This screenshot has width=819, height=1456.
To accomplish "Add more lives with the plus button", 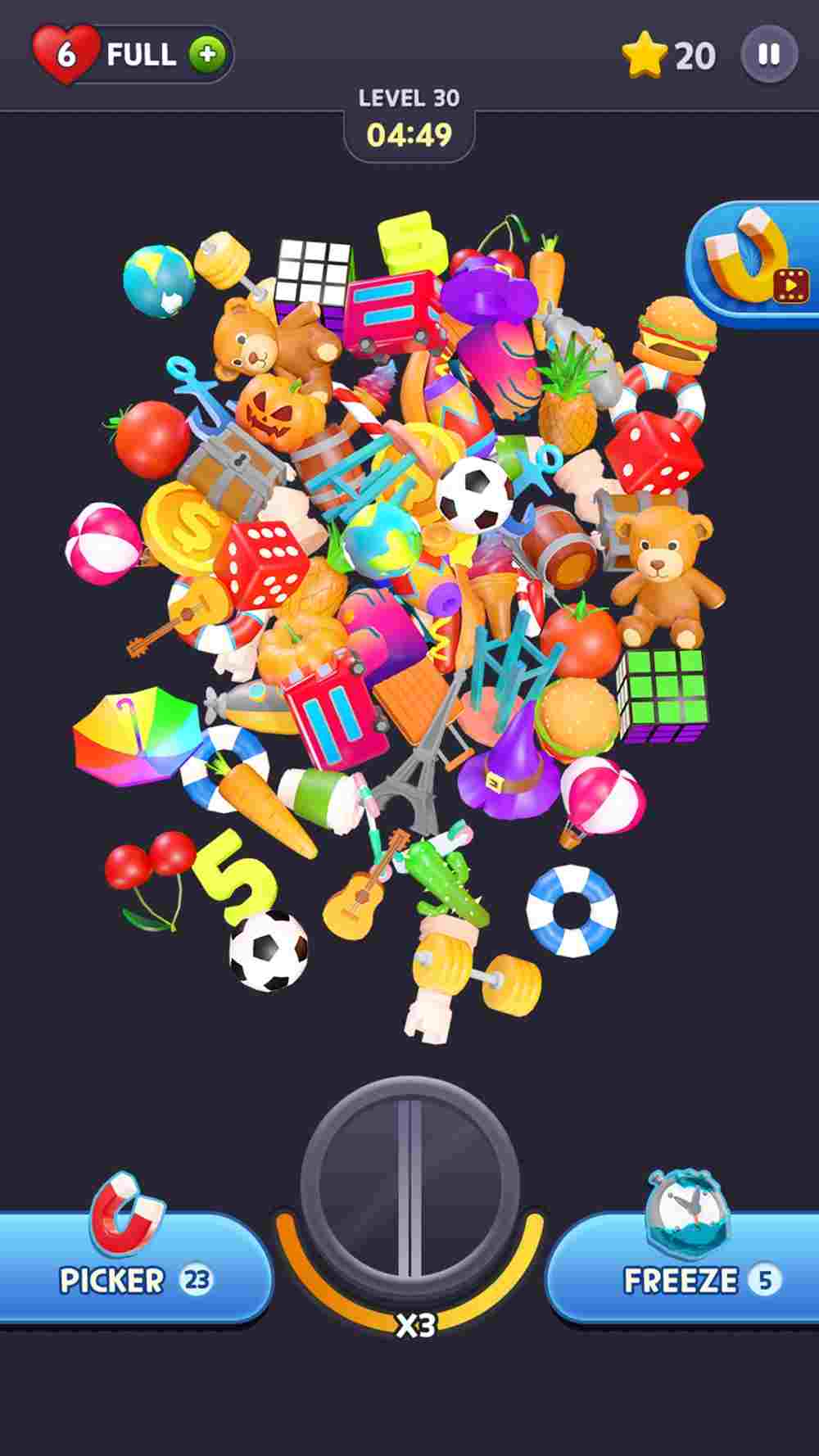I will point(207,55).
